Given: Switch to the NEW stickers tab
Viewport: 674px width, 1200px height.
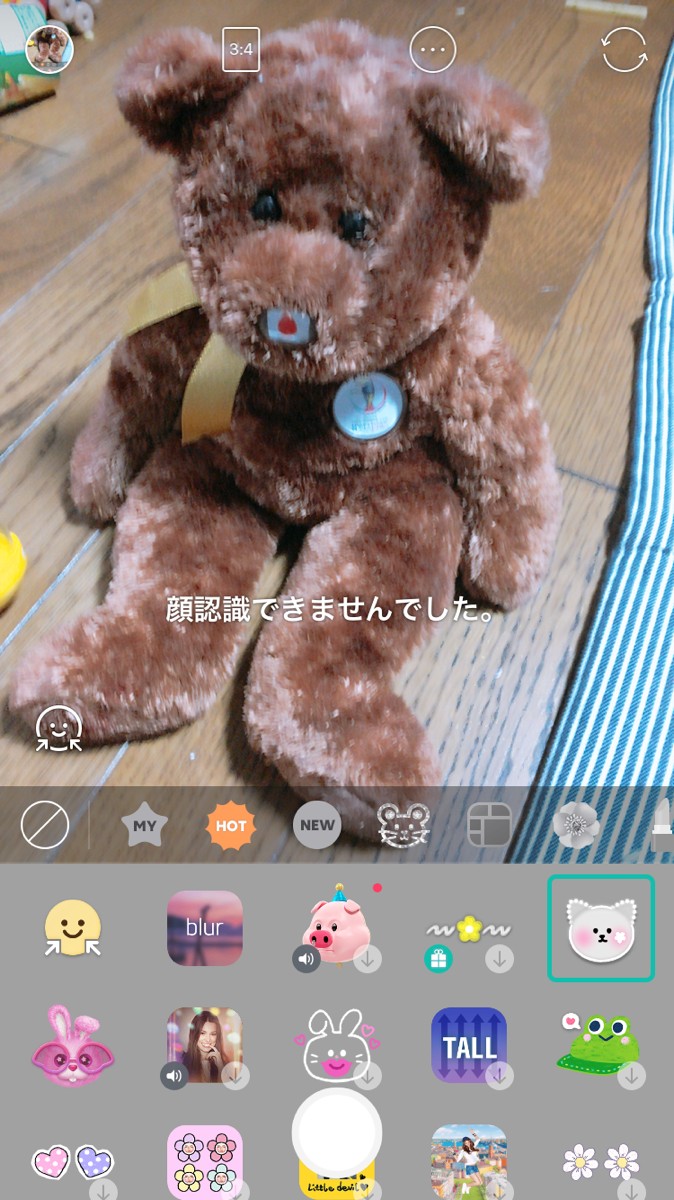Looking at the screenshot, I should click(317, 826).
